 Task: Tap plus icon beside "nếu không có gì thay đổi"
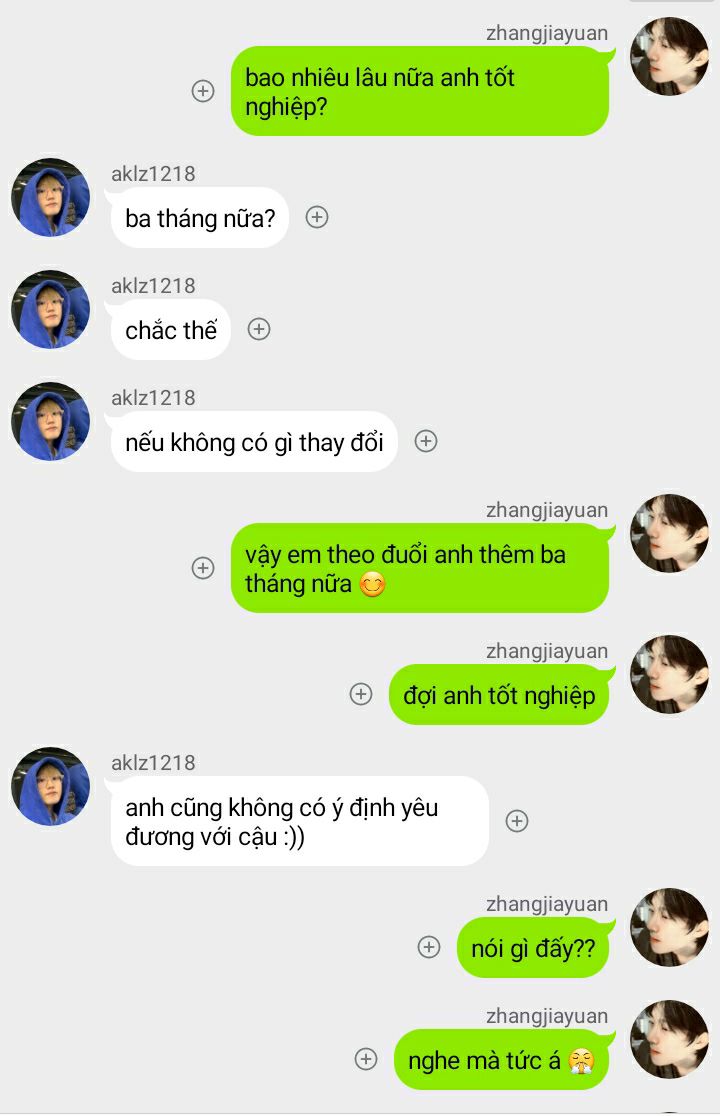[426, 441]
